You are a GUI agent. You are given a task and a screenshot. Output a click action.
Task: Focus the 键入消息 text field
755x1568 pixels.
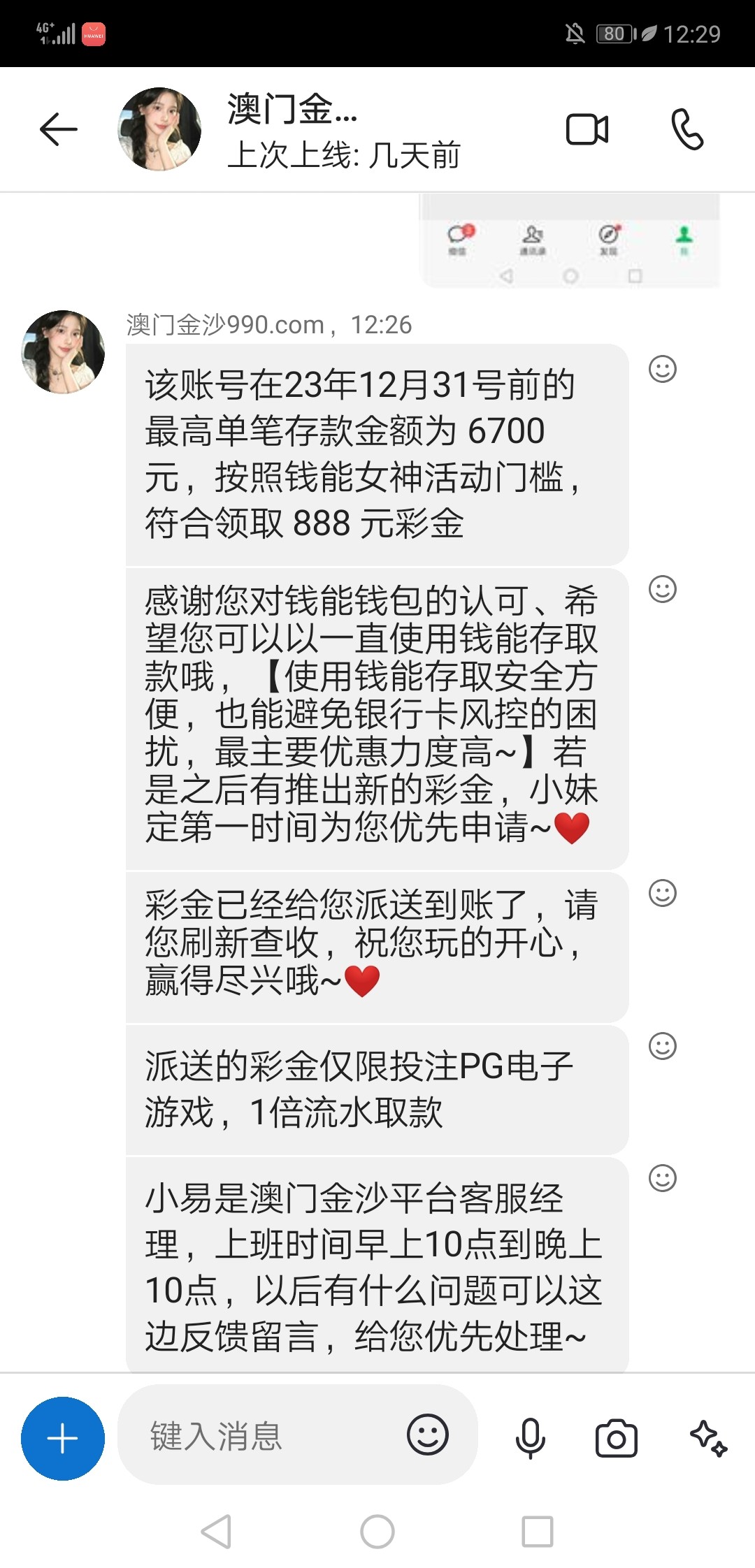pyautogui.click(x=259, y=1437)
